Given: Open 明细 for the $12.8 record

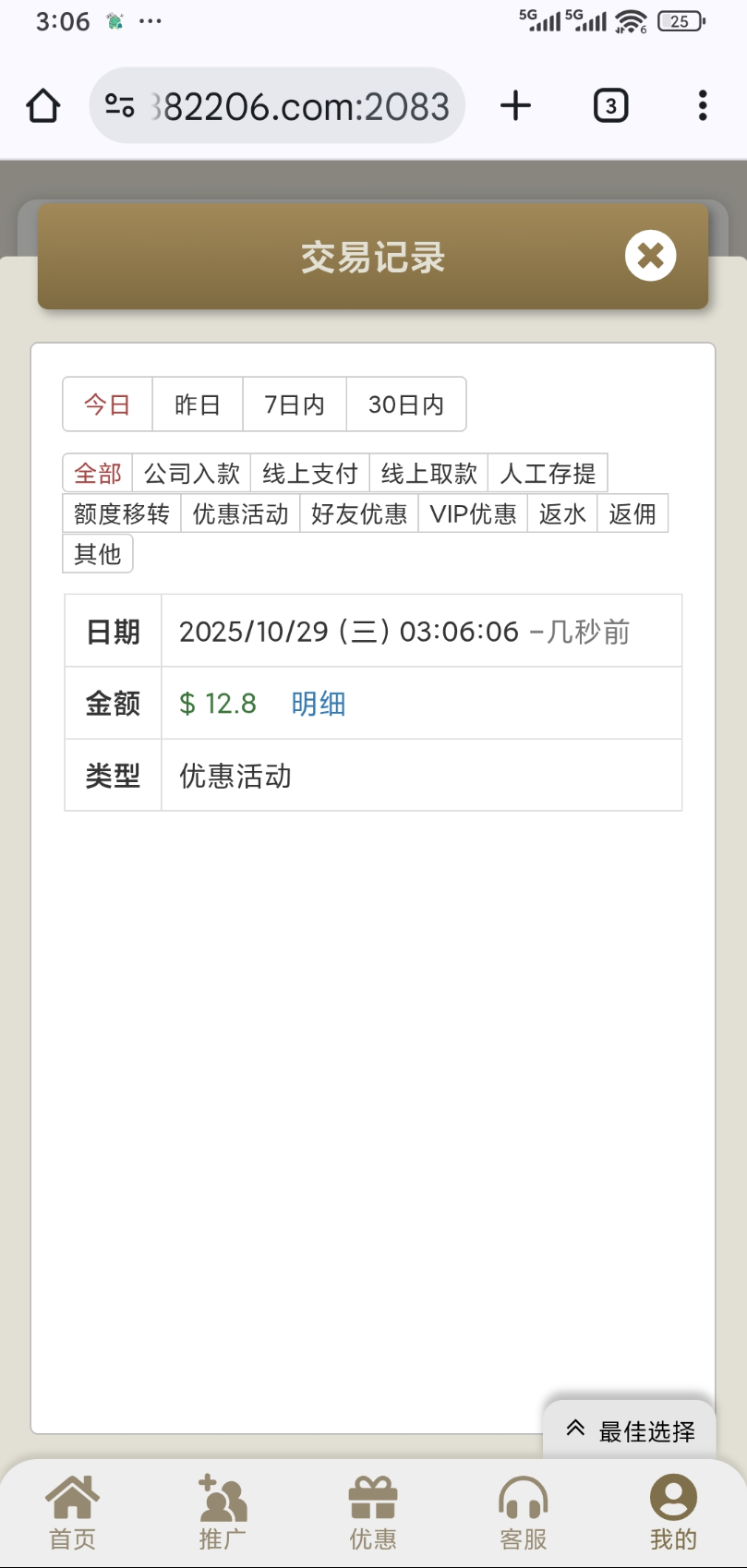Looking at the screenshot, I should [318, 704].
